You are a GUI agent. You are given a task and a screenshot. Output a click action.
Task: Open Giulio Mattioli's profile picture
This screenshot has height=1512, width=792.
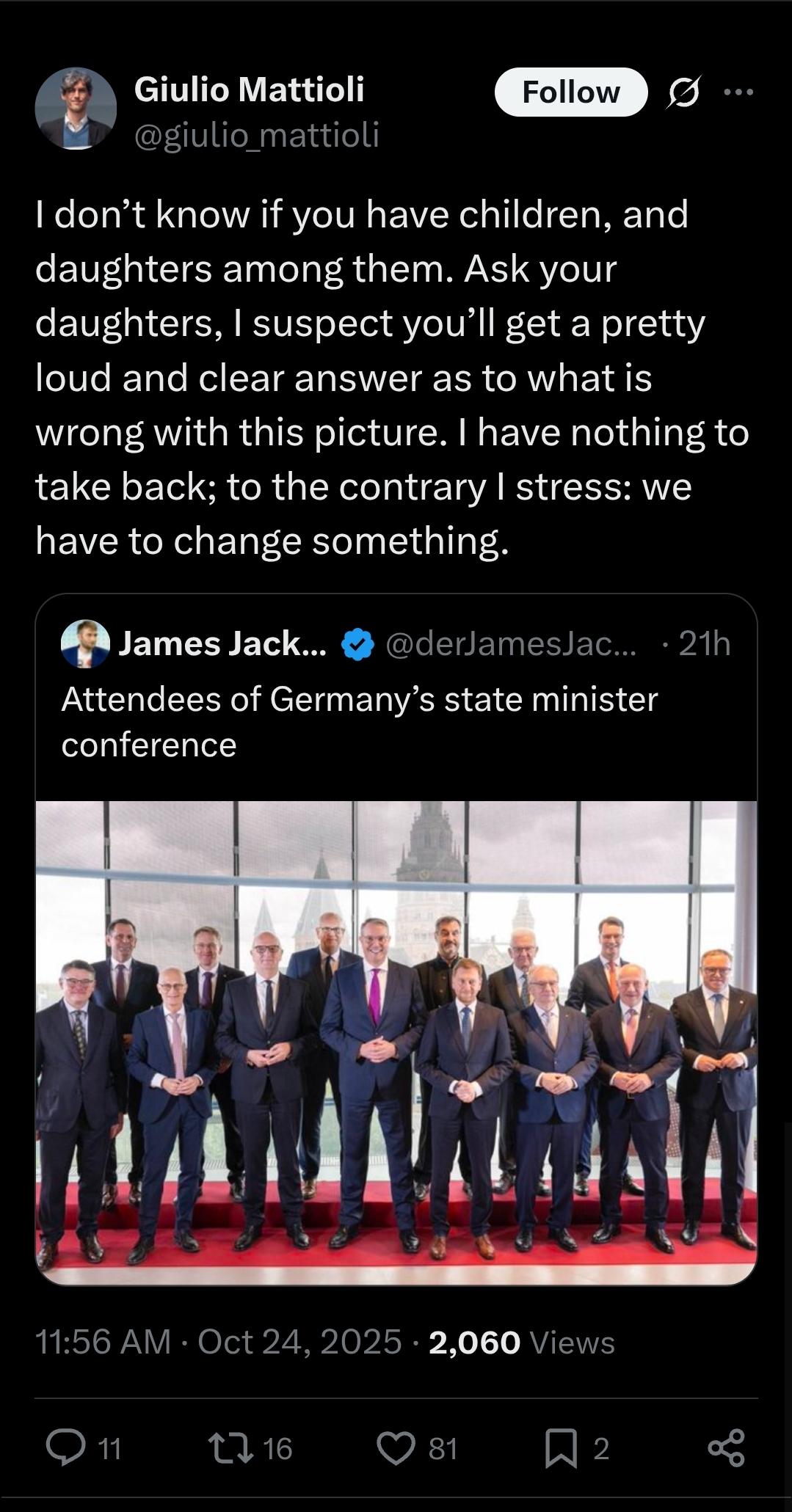click(76, 109)
